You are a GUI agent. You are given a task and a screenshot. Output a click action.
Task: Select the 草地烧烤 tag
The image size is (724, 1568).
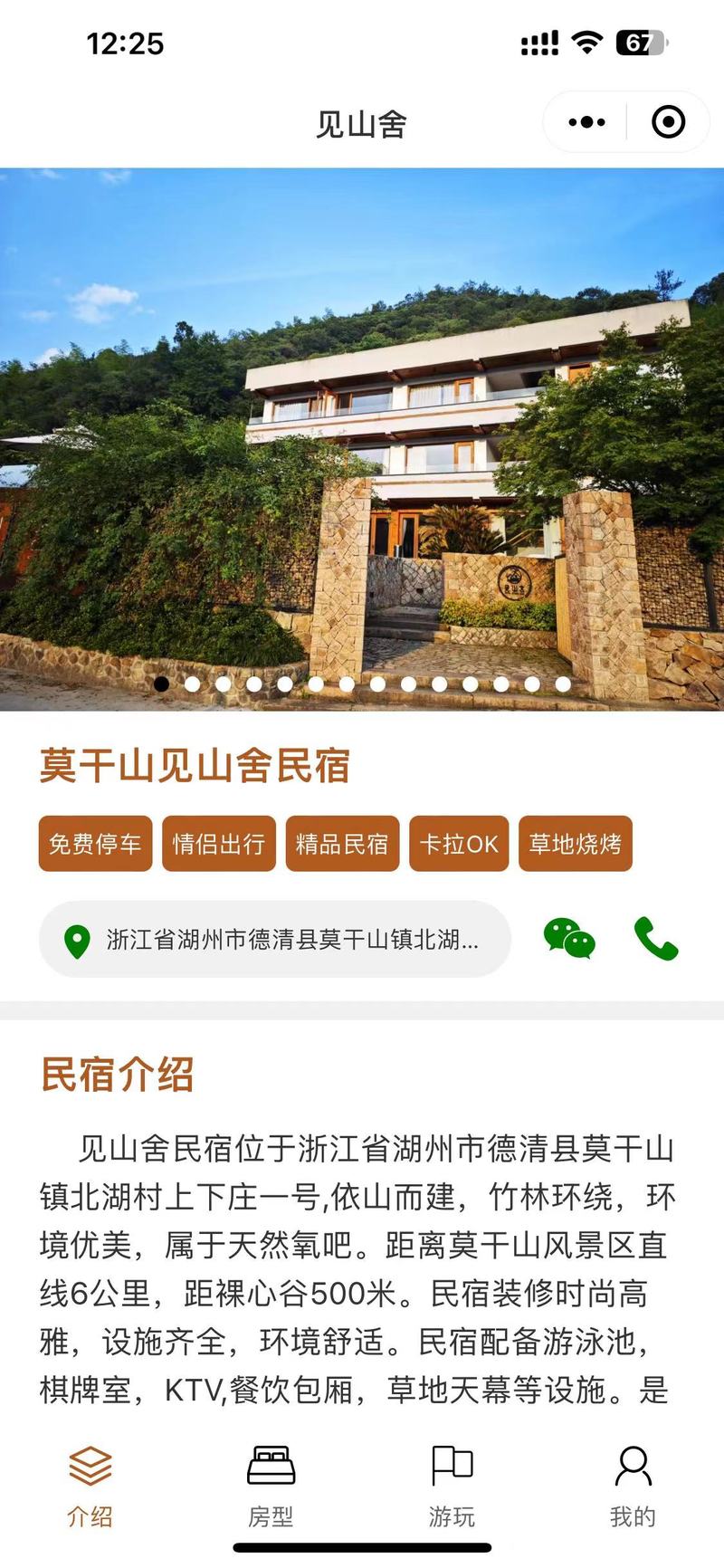(576, 844)
